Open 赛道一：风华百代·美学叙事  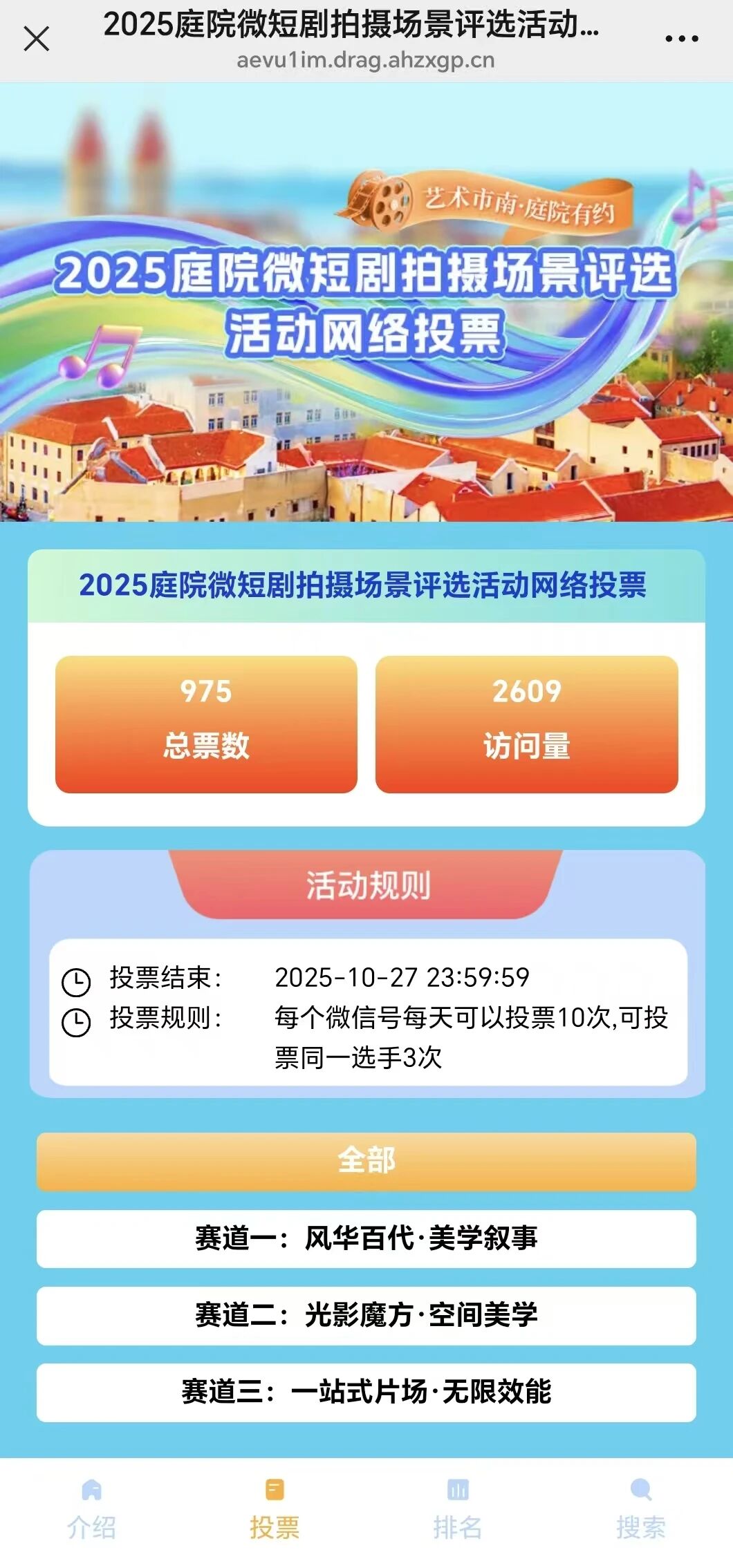tap(366, 1238)
